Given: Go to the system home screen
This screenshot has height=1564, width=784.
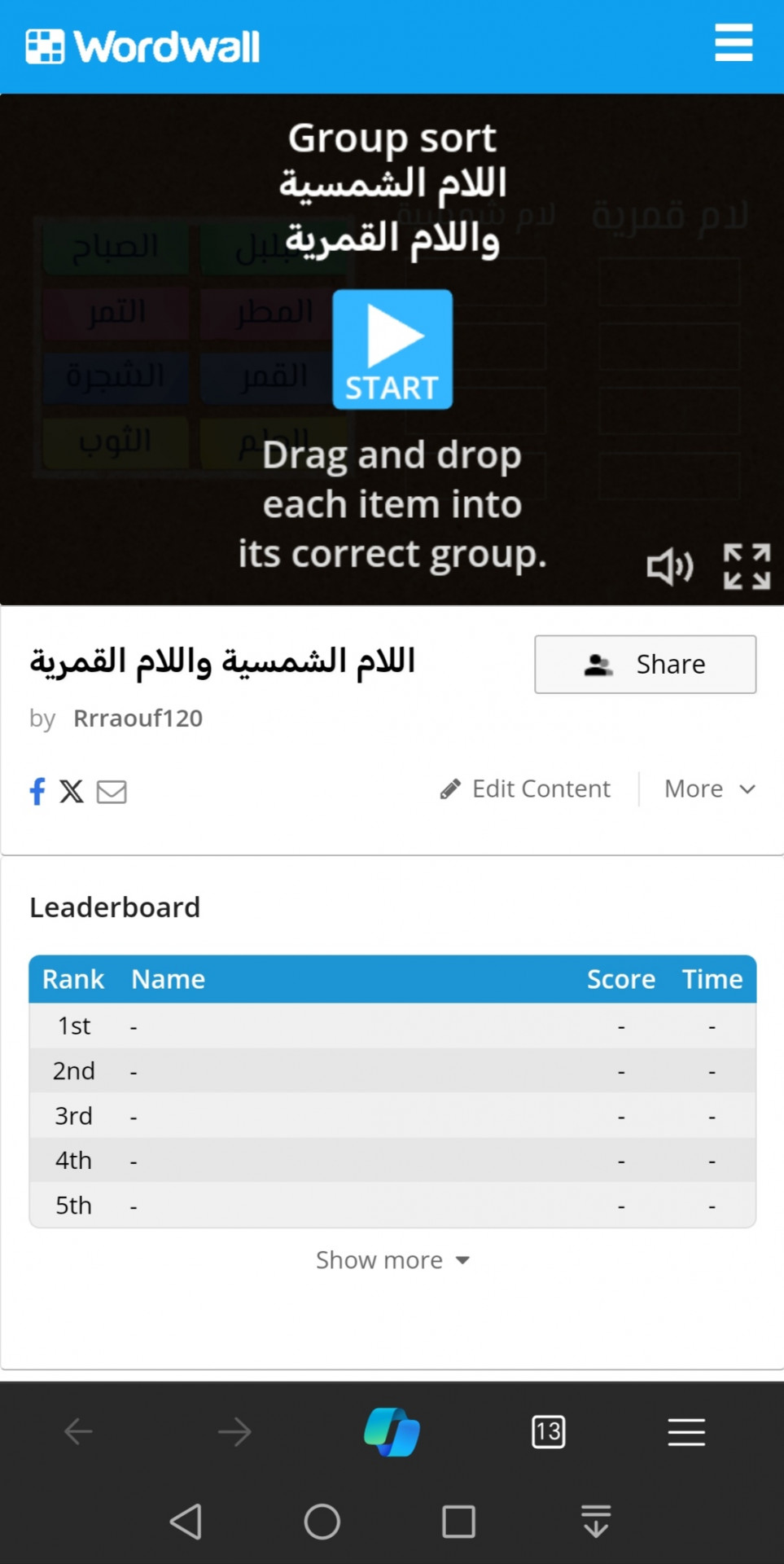Looking at the screenshot, I should click(322, 1521).
